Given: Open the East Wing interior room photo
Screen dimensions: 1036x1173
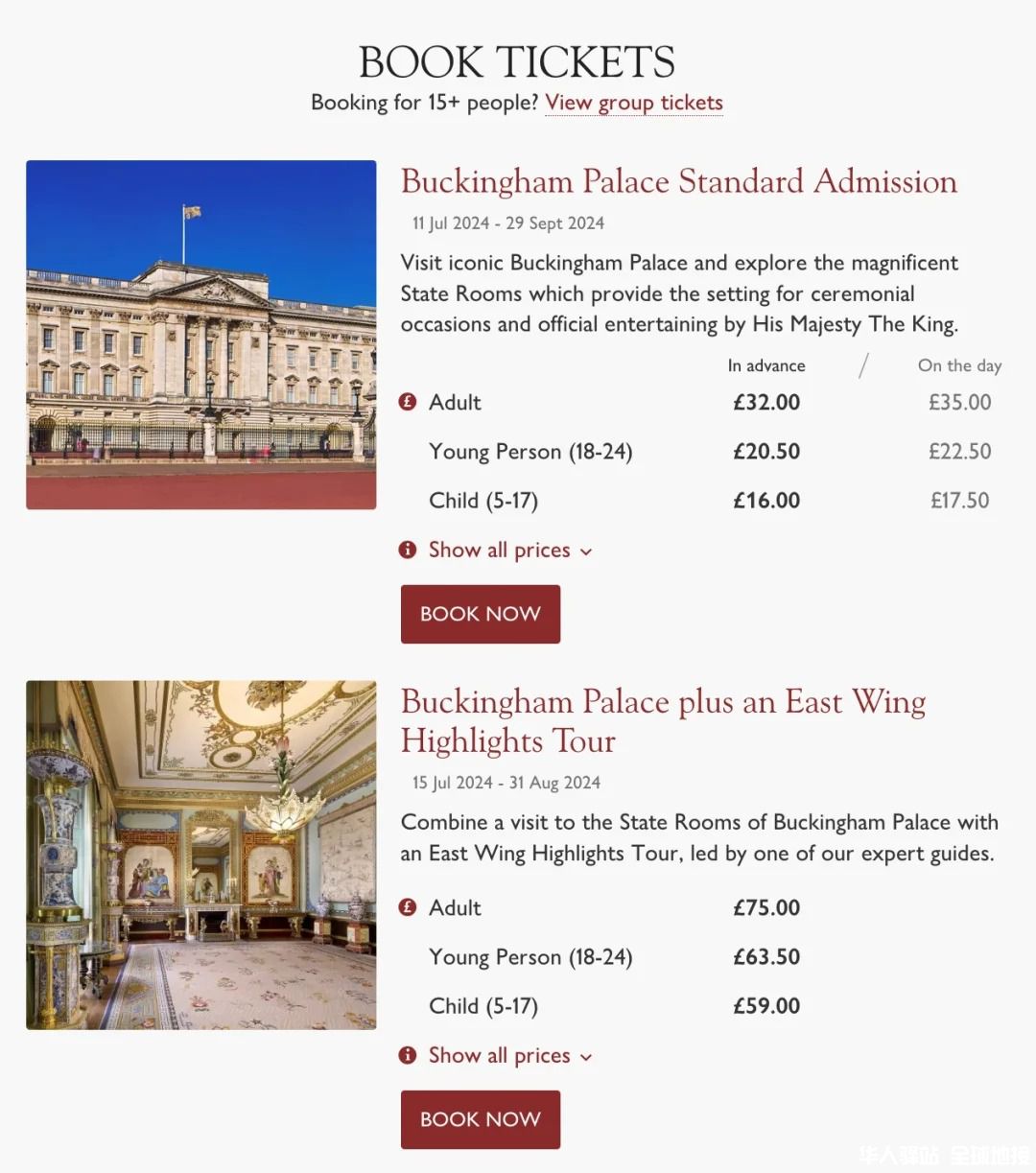Looking at the screenshot, I should [200, 855].
